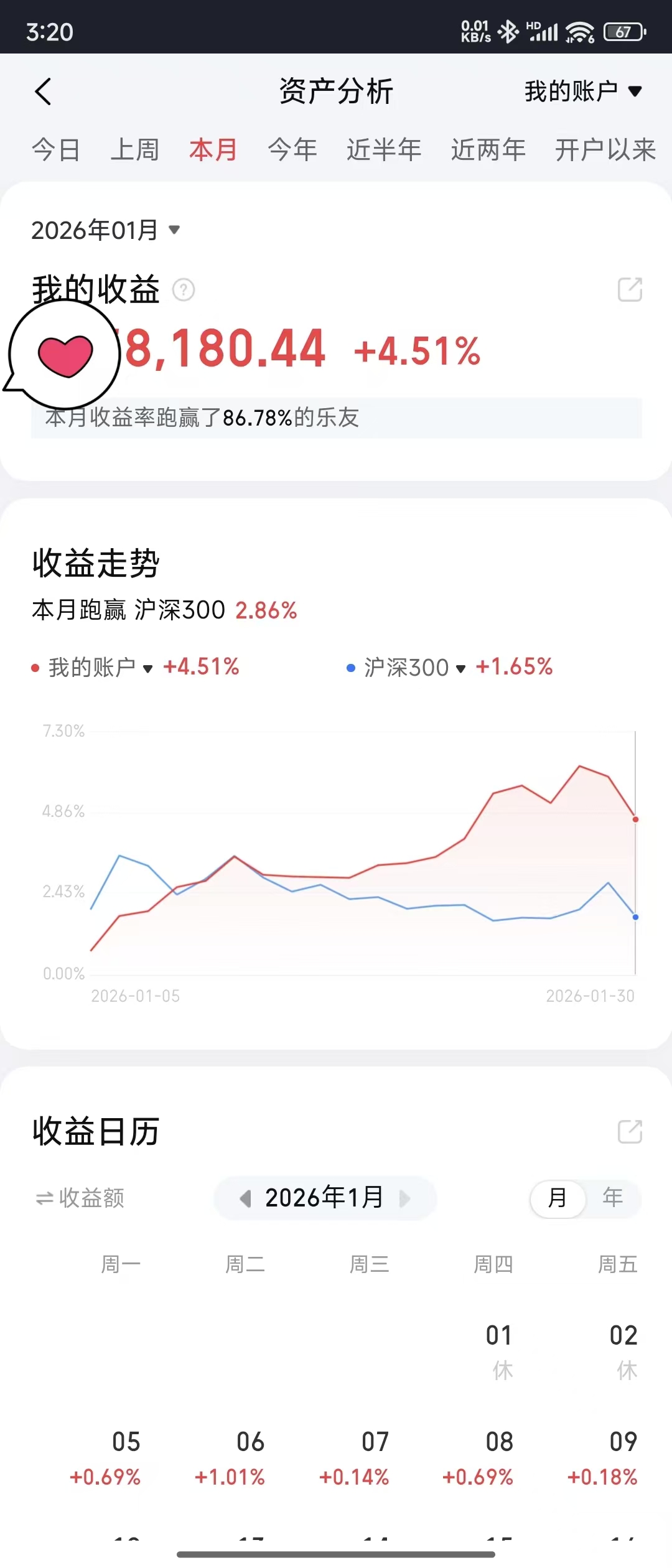Switch to the 上周 tab

[134, 150]
